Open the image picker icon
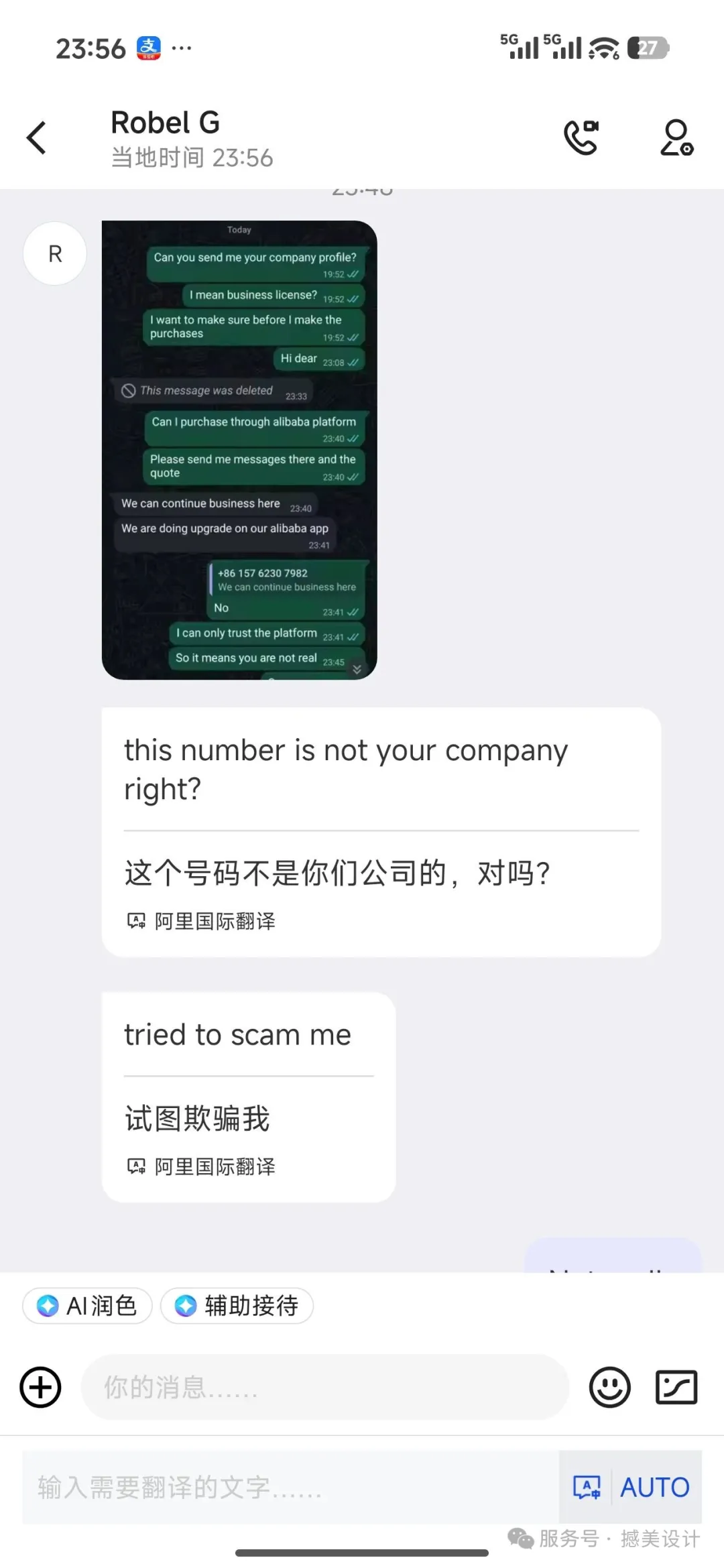This screenshot has height=1568, width=724. coord(676,1387)
